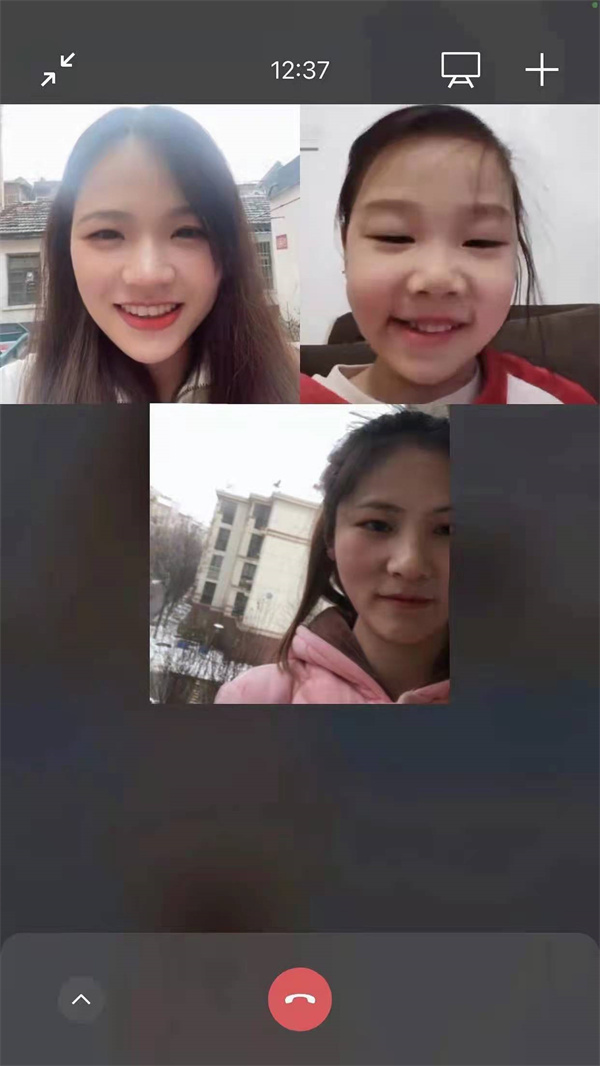Select the video tile of the long-haired woman
The image size is (600, 1066).
coord(150,254)
